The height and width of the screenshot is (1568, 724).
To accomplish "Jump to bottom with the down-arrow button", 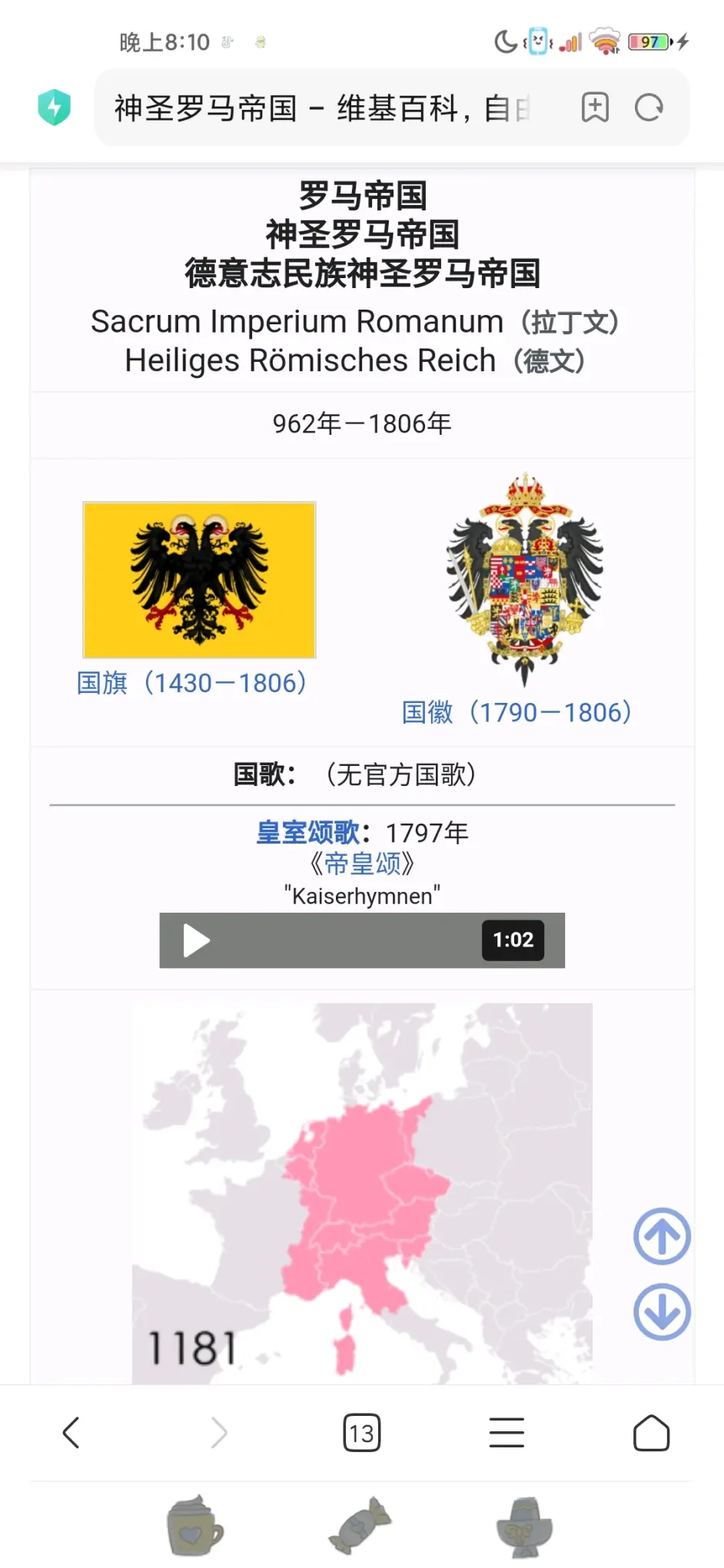I will coord(662,1311).
